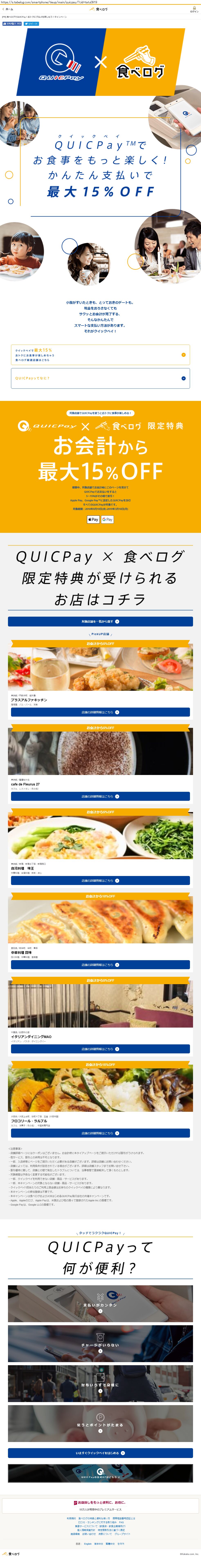View store details for イタリアンダイニングMAO

coord(100,1049)
